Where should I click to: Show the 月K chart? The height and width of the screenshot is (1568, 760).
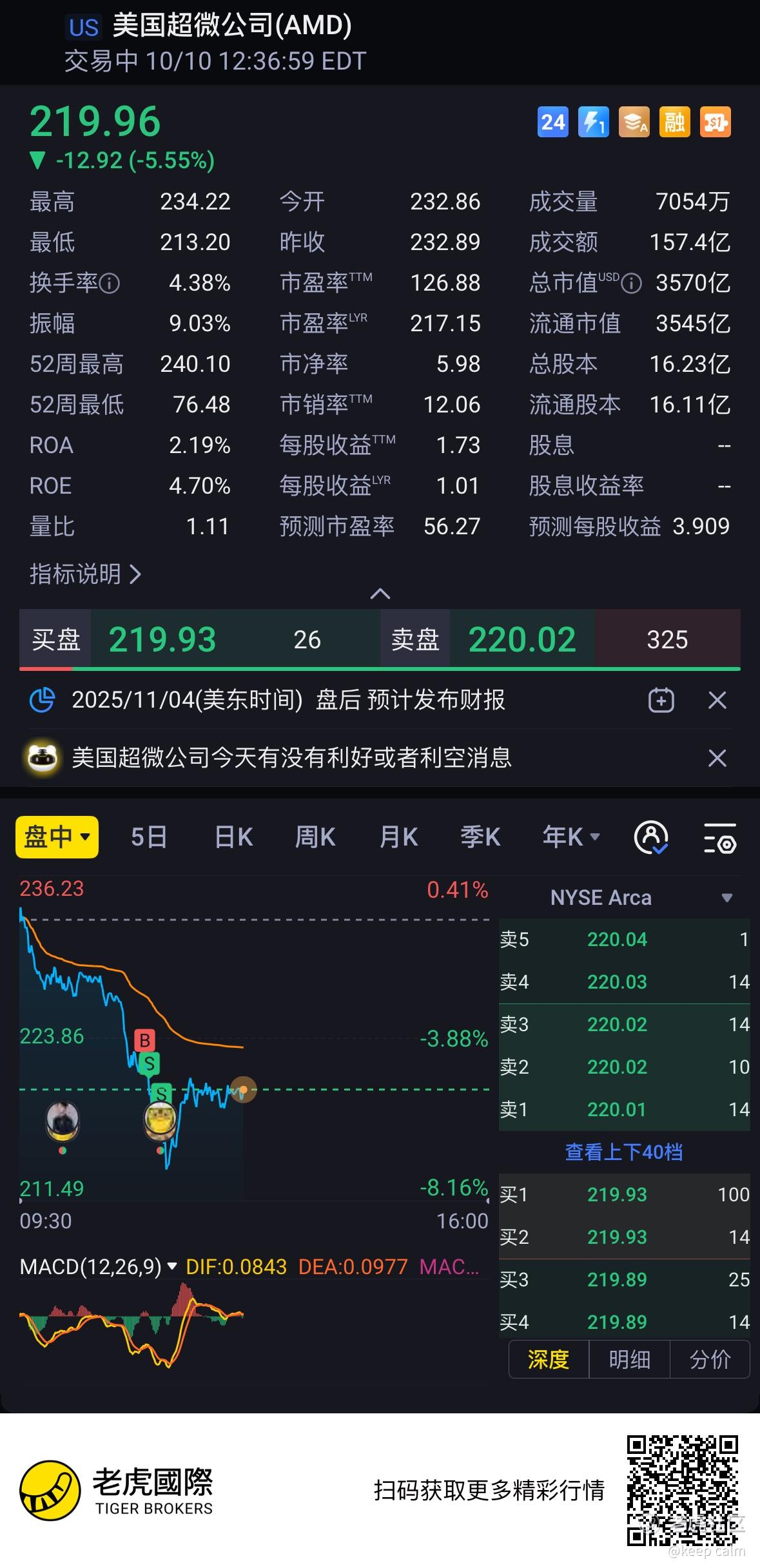pos(398,837)
